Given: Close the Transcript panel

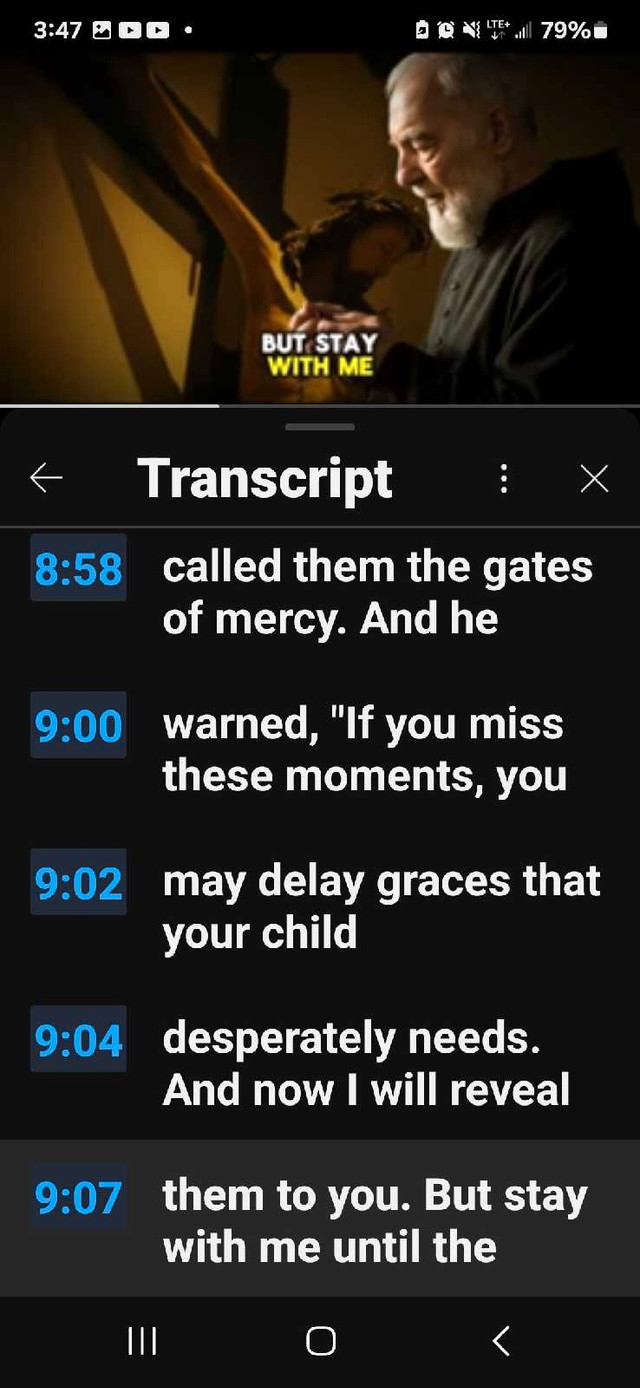Looking at the screenshot, I should pos(594,479).
